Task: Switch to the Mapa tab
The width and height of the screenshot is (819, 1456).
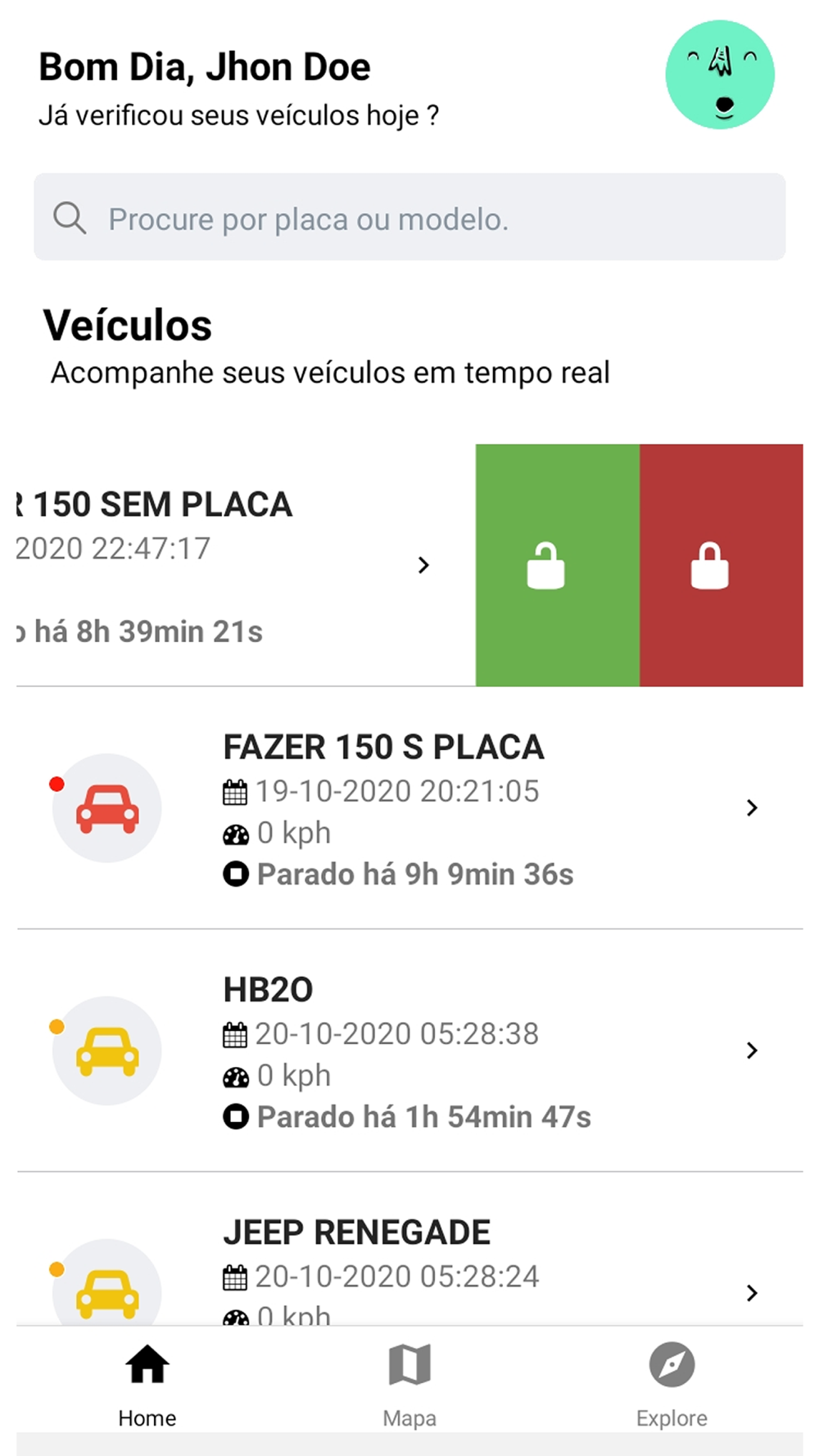Action: pyautogui.click(x=409, y=1384)
